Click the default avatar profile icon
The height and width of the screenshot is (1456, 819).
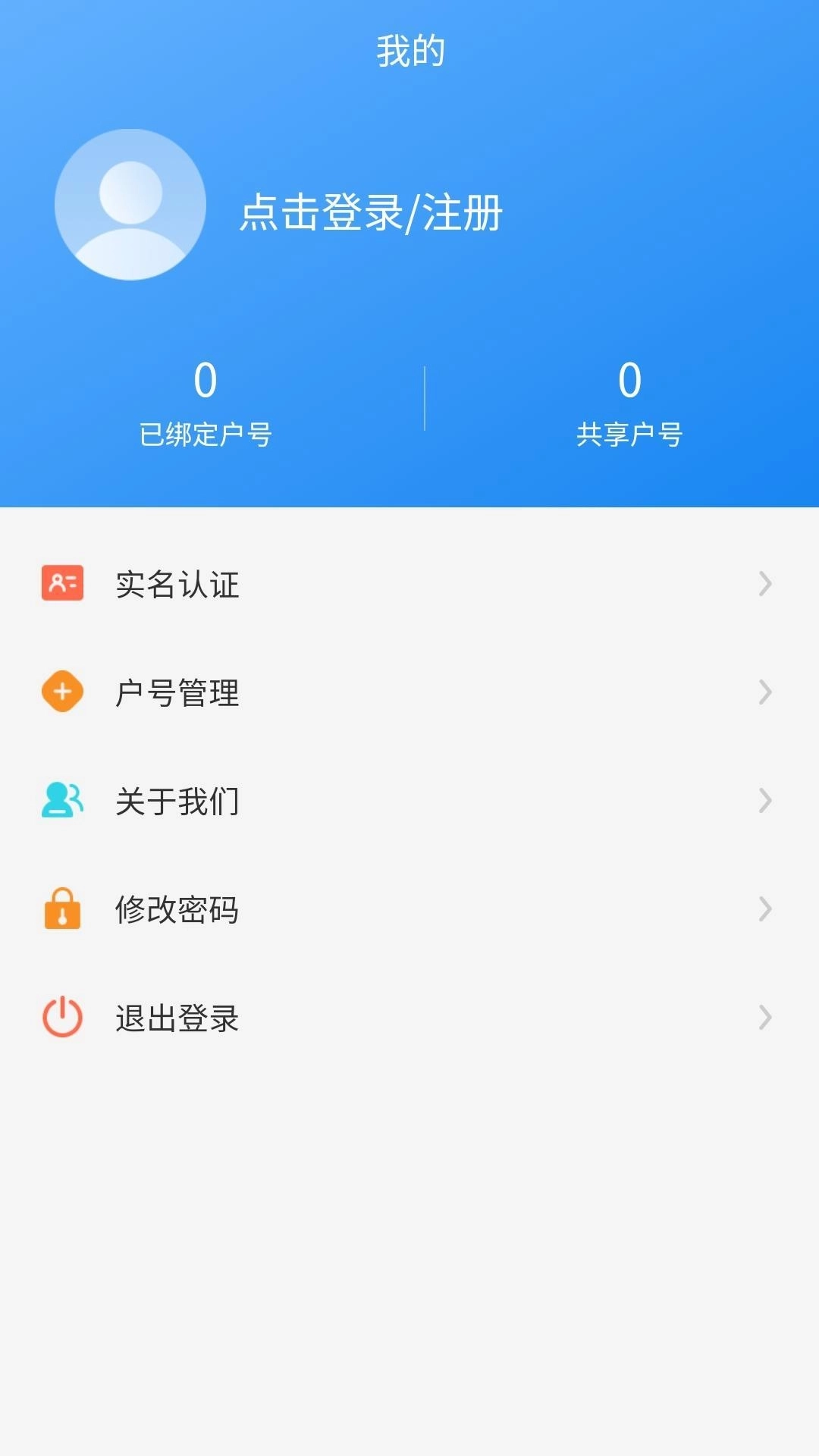point(130,203)
